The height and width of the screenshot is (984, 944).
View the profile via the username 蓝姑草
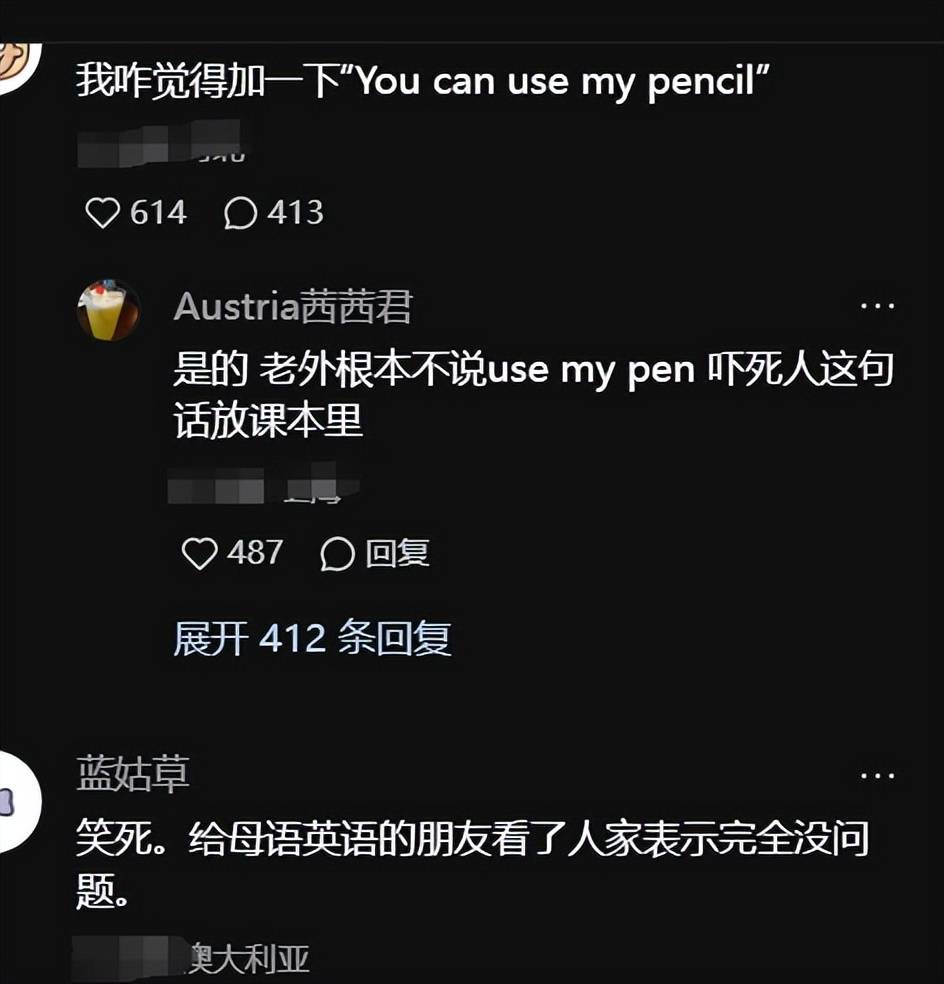point(132,775)
